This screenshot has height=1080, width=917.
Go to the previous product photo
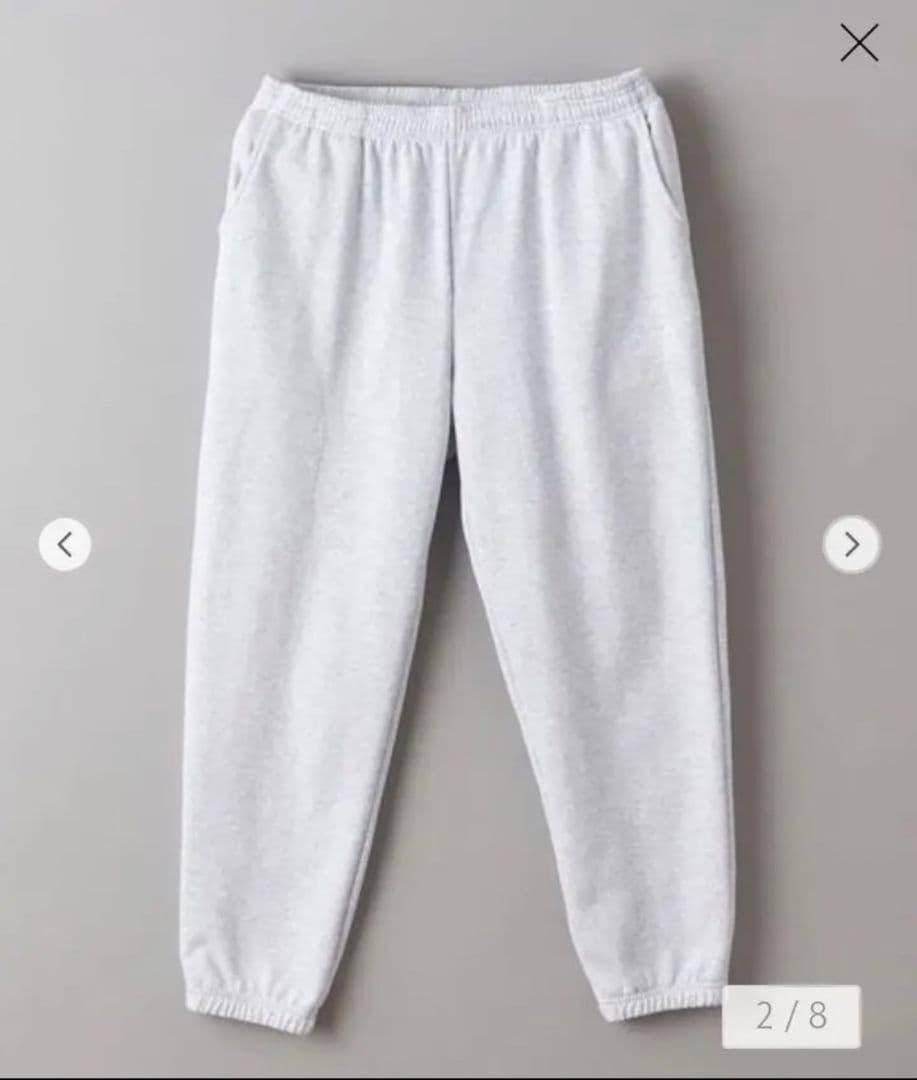pyautogui.click(x=65, y=545)
